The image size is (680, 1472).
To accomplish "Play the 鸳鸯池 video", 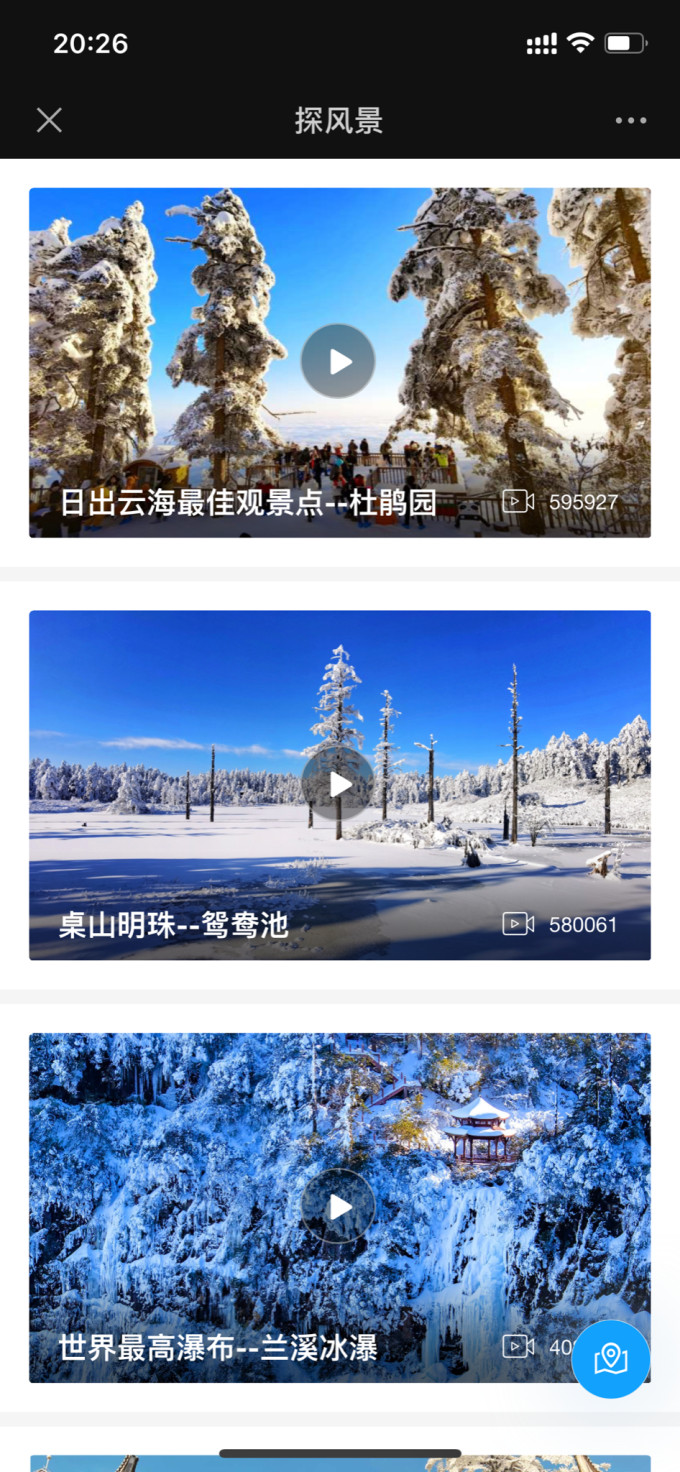I will coord(338,784).
